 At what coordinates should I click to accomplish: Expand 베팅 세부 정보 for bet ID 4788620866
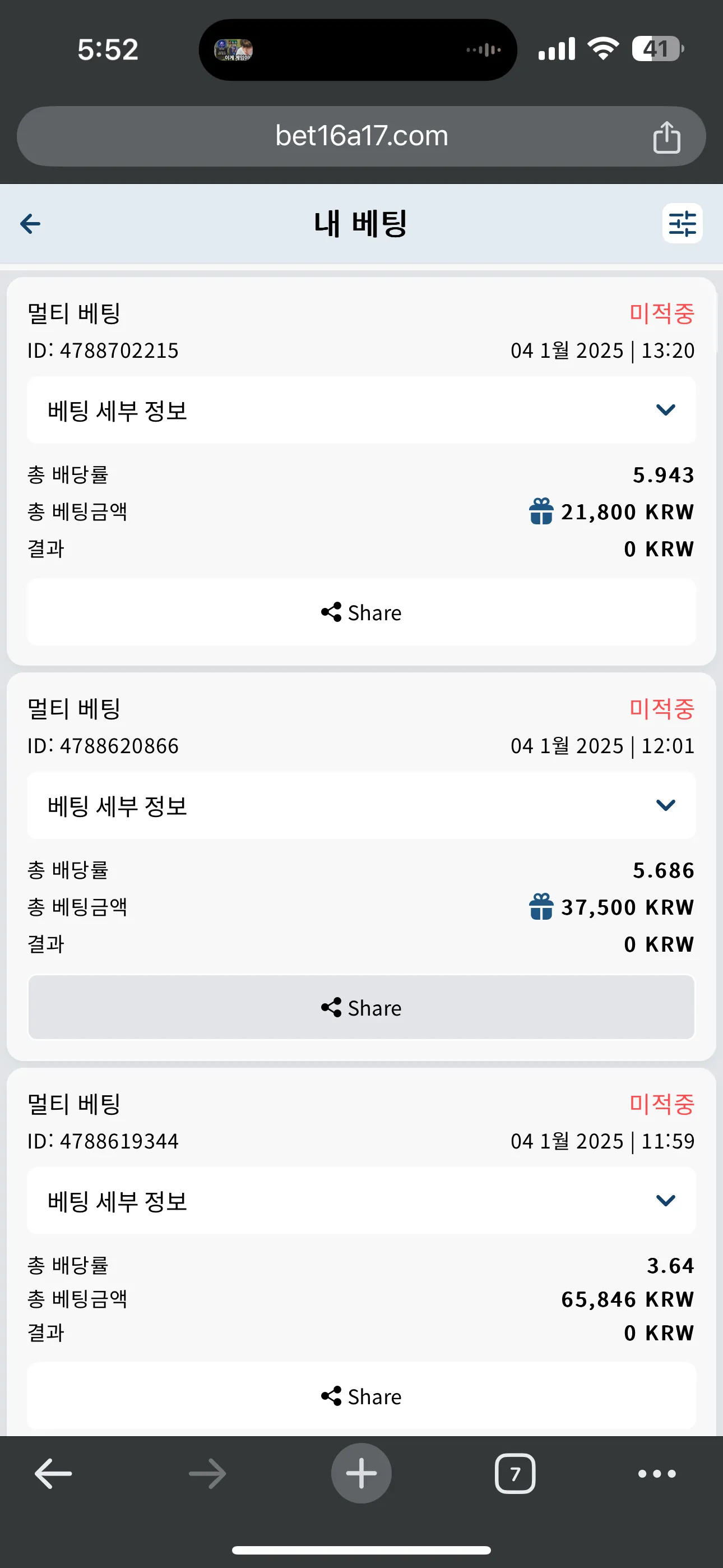pyautogui.click(x=361, y=805)
